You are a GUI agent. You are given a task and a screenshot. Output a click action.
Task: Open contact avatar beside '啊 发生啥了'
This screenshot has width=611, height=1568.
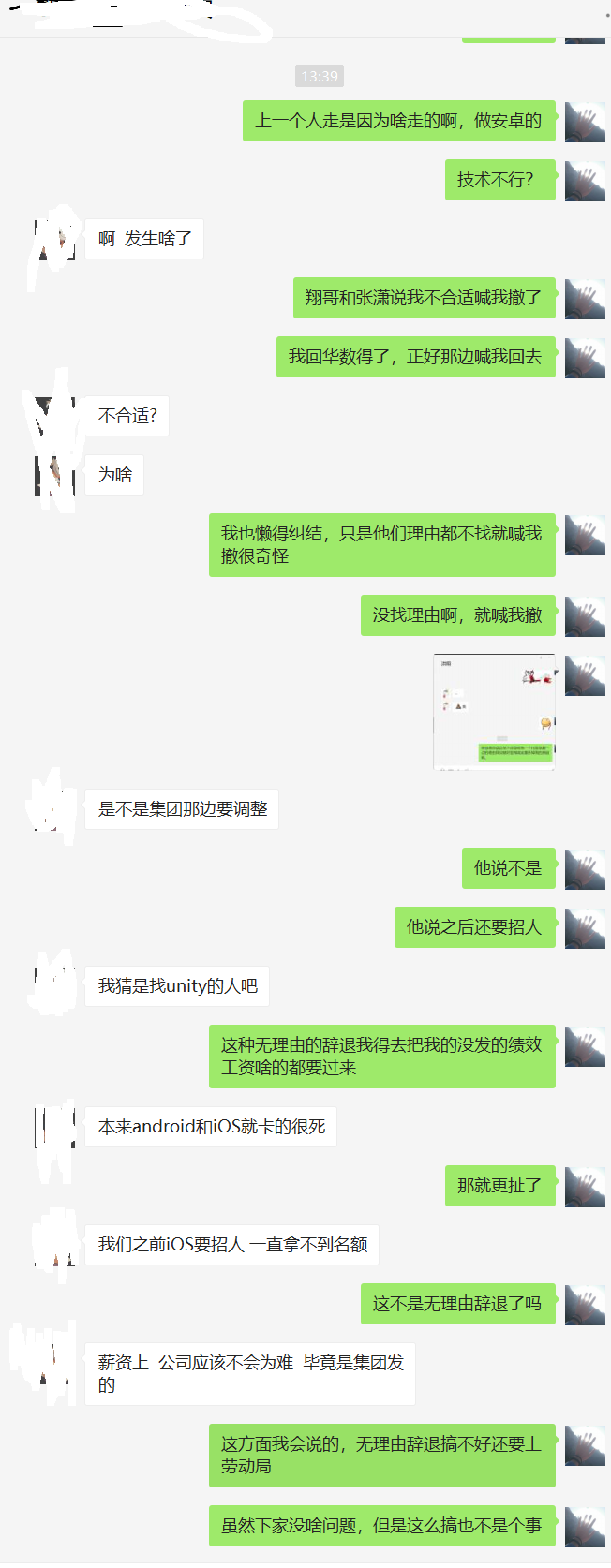point(55,240)
